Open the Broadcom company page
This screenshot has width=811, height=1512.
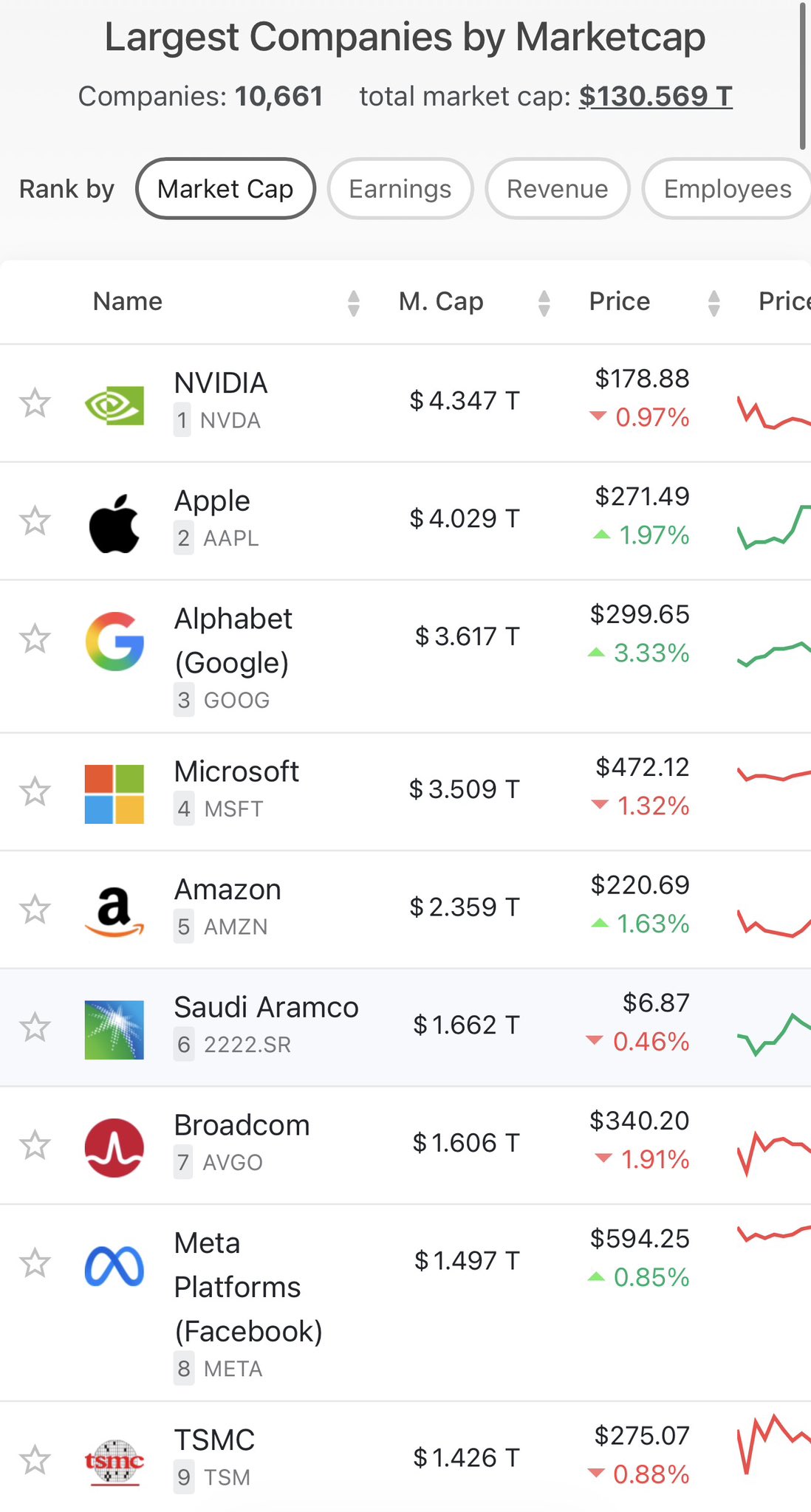pyautogui.click(x=242, y=1126)
